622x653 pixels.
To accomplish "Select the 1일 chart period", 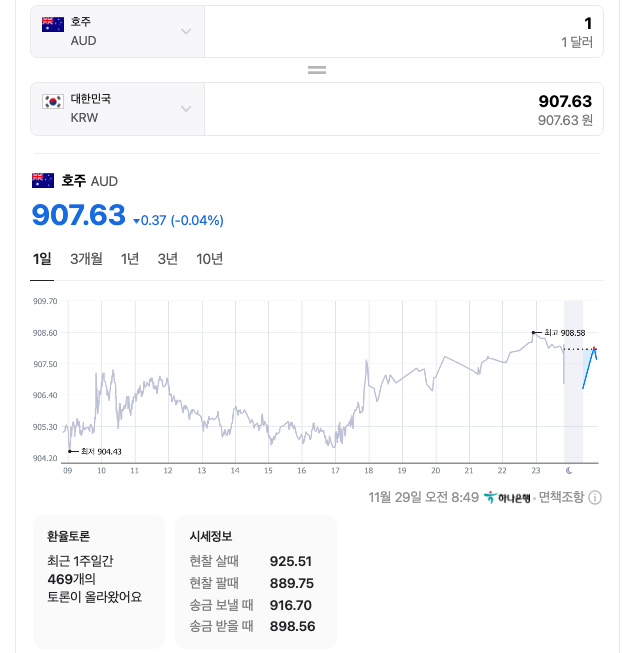I will click(x=42, y=259).
